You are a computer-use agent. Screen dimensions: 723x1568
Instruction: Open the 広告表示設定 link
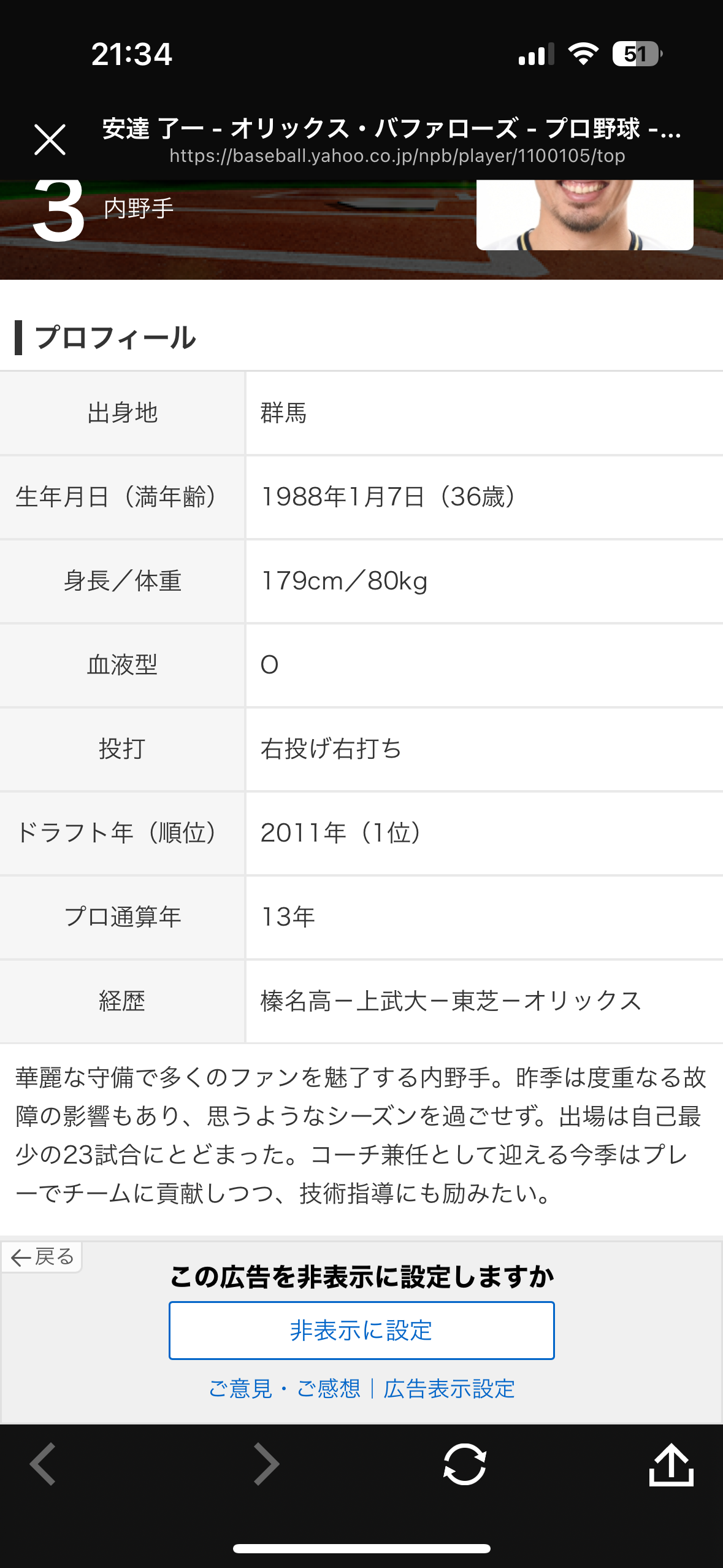tap(449, 1388)
